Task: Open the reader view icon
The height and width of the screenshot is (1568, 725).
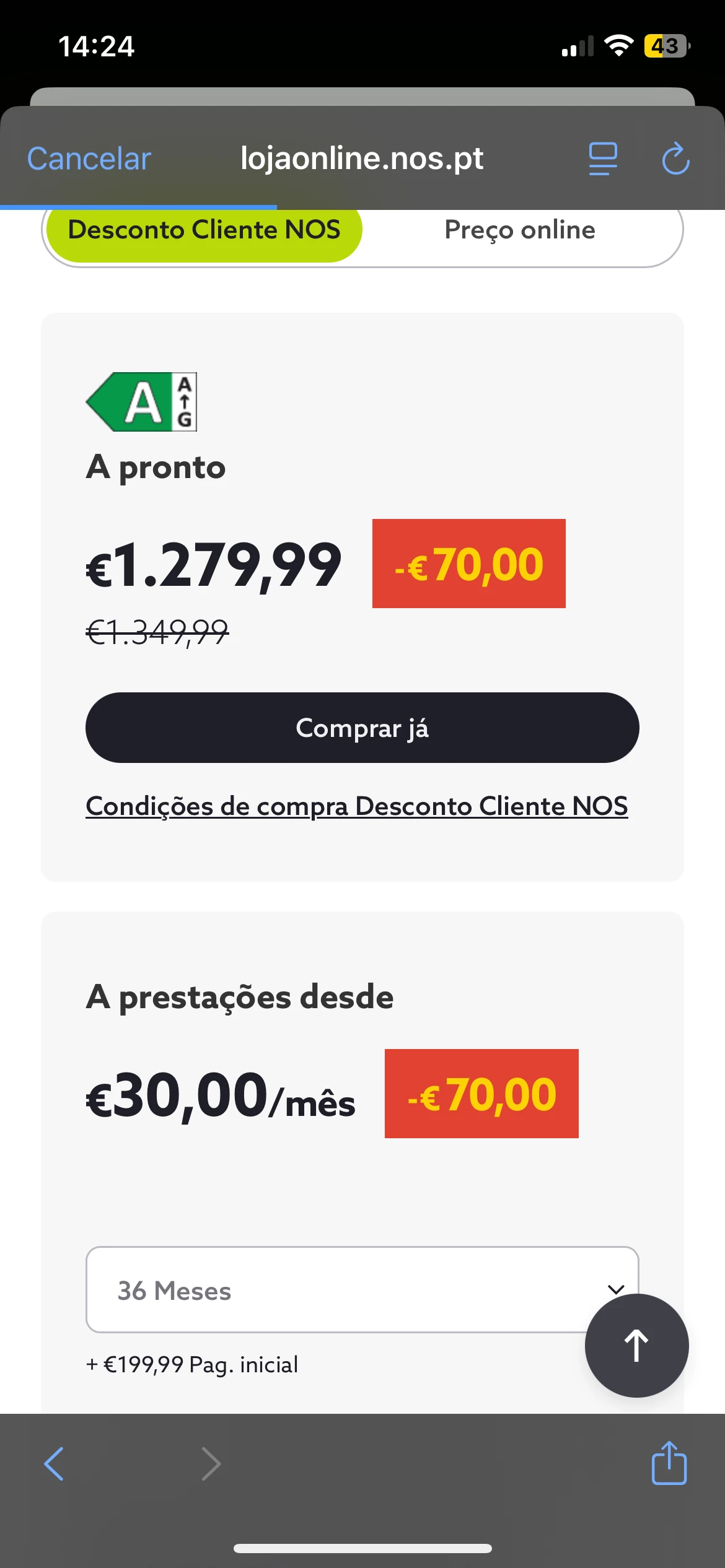Action: point(602,159)
